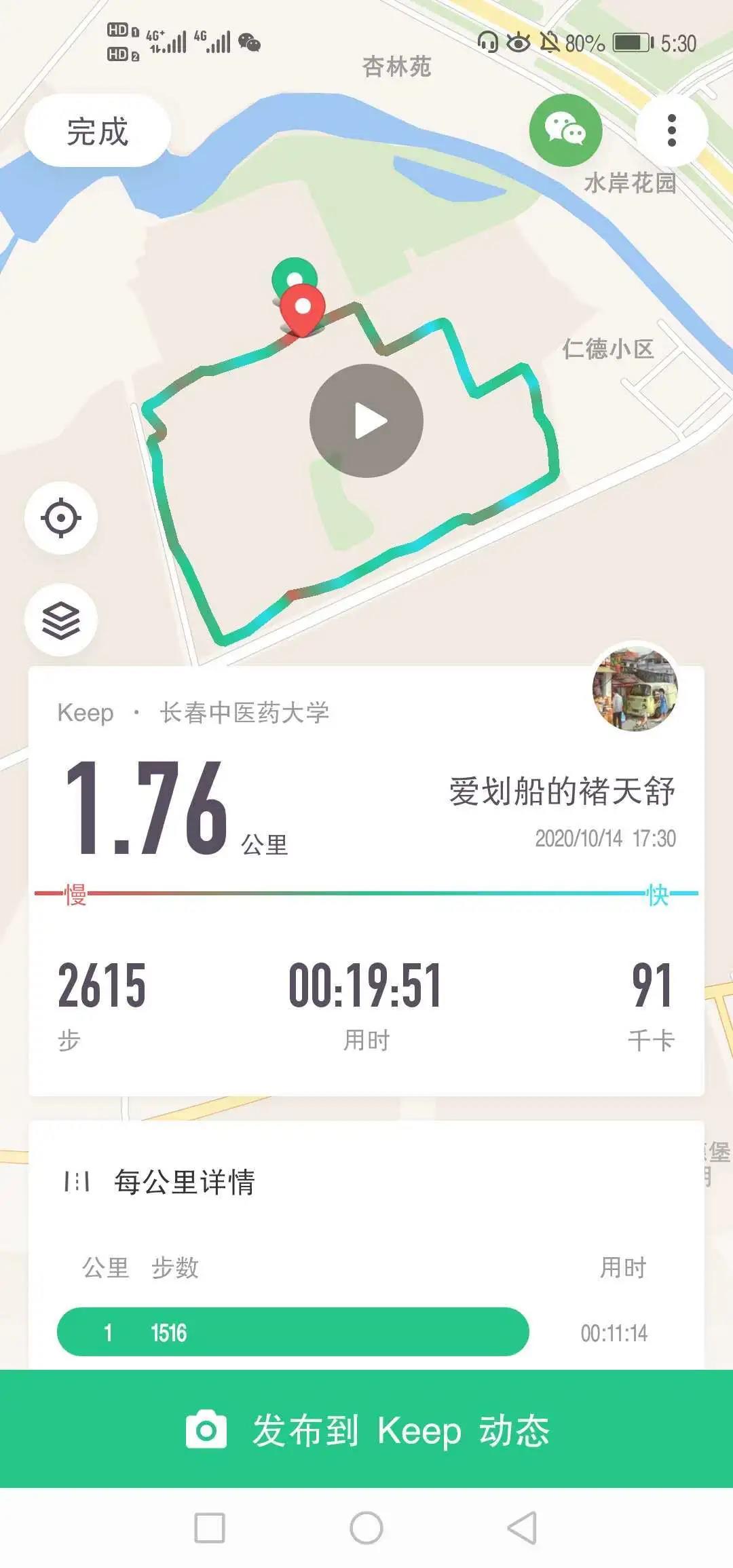Open the map layers options
The height and width of the screenshot is (1568, 733).
[x=61, y=620]
